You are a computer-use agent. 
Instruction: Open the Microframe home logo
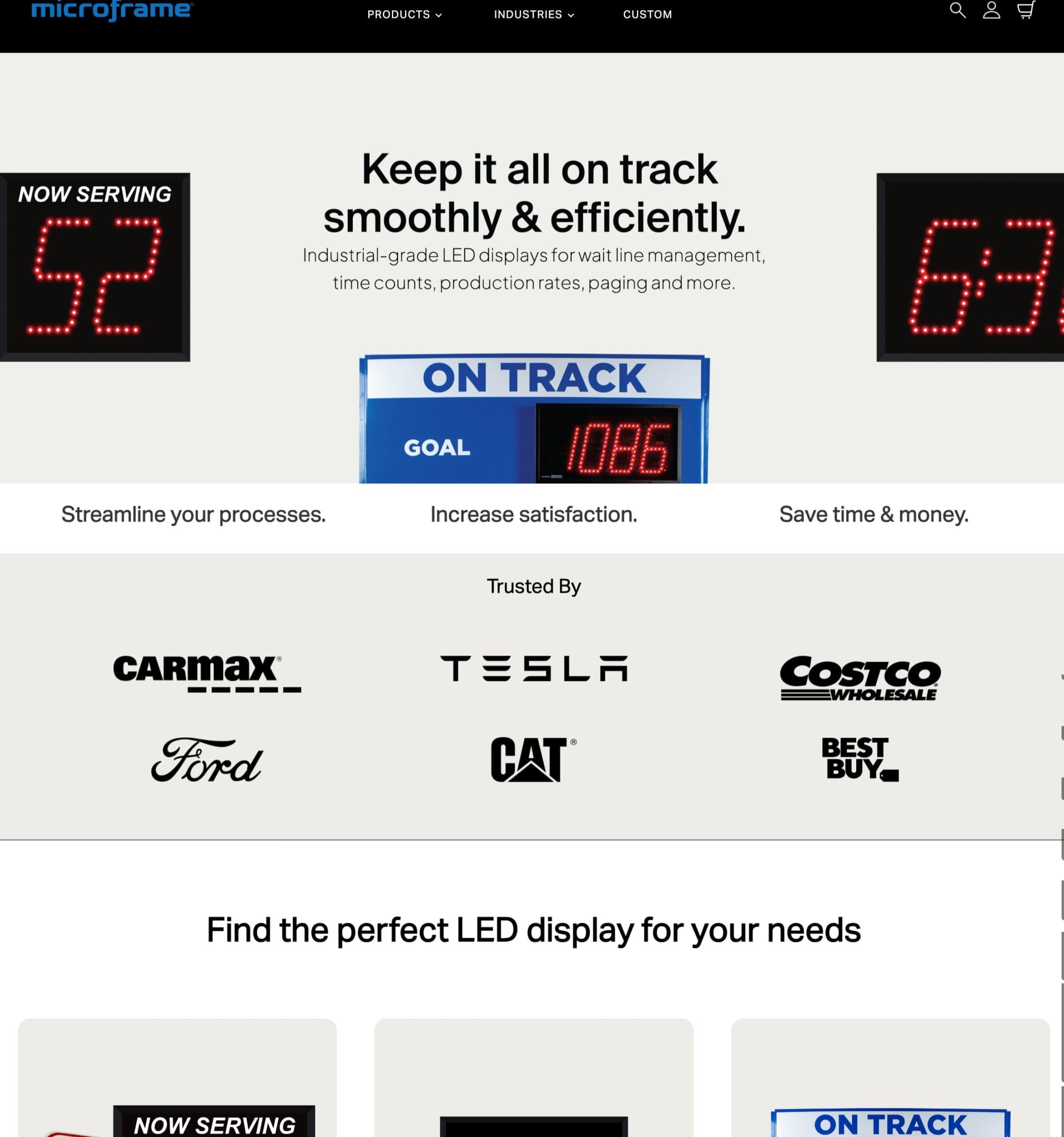112,10
